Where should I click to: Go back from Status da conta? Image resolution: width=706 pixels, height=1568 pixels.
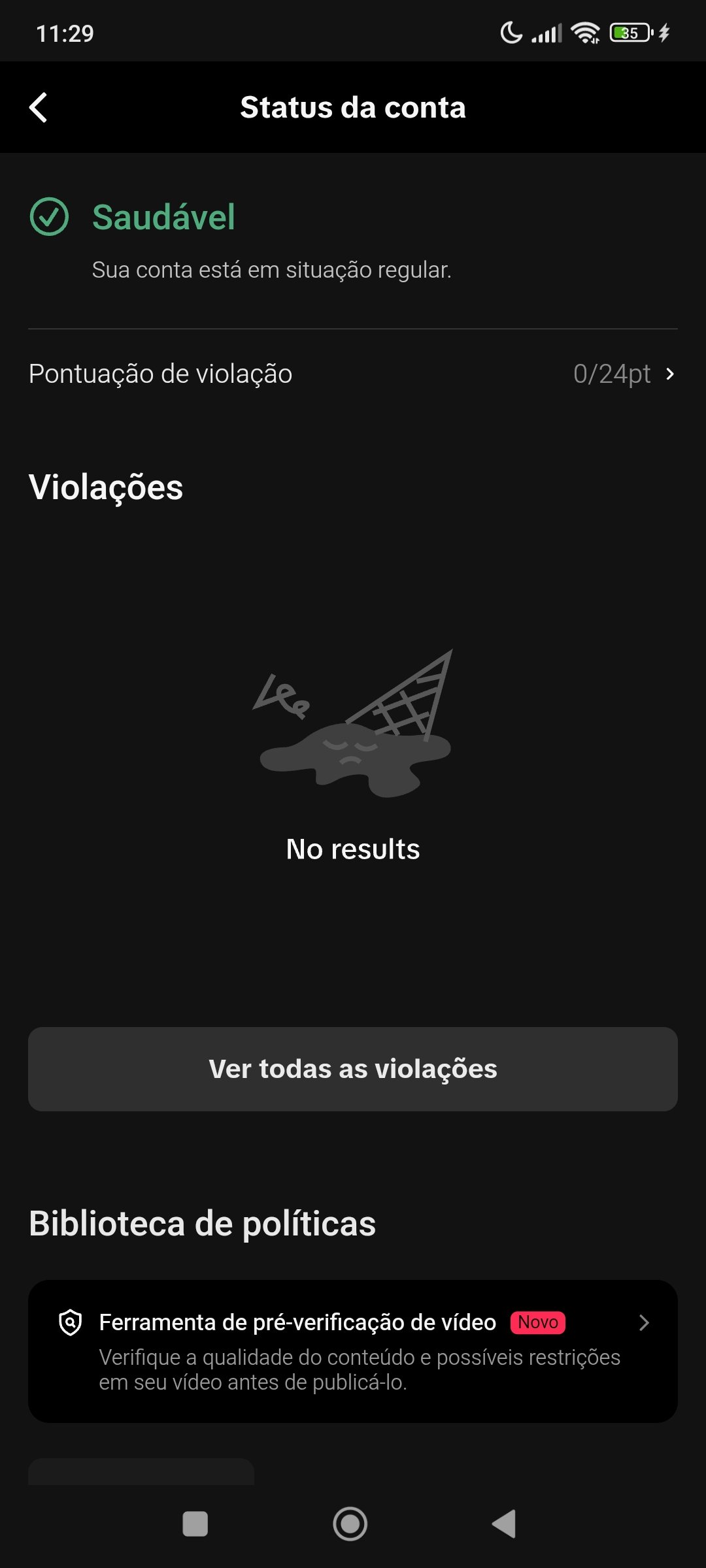click(39, 108)
